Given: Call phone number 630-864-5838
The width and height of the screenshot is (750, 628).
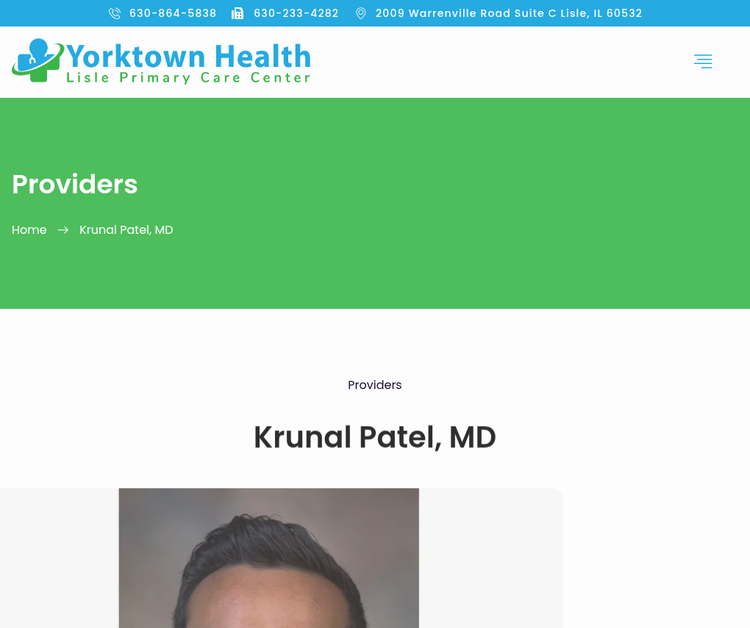Looking at the screenshot, I should [172, 14].
